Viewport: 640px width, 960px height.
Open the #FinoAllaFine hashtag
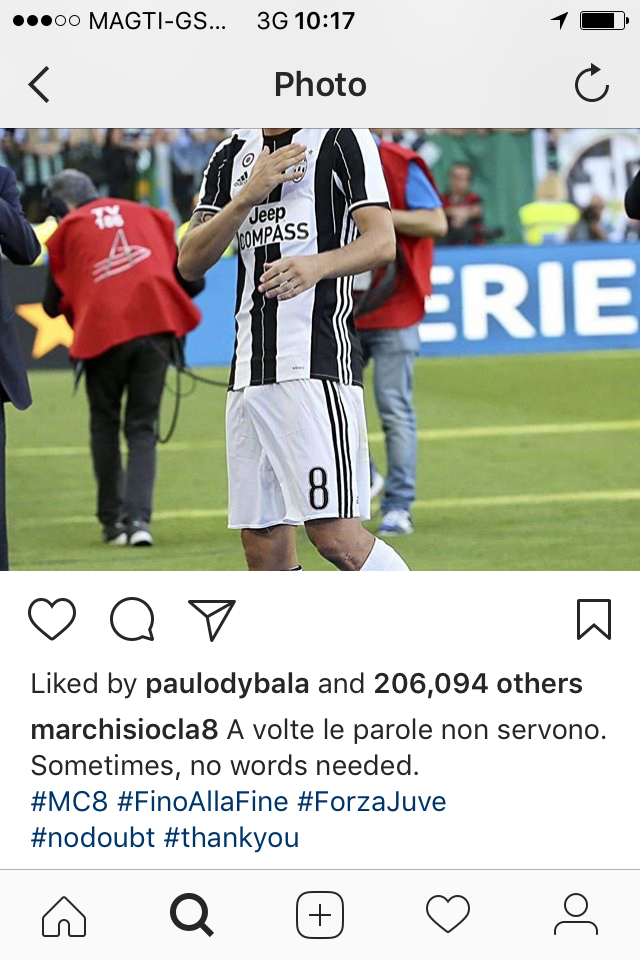coord(202,802)
